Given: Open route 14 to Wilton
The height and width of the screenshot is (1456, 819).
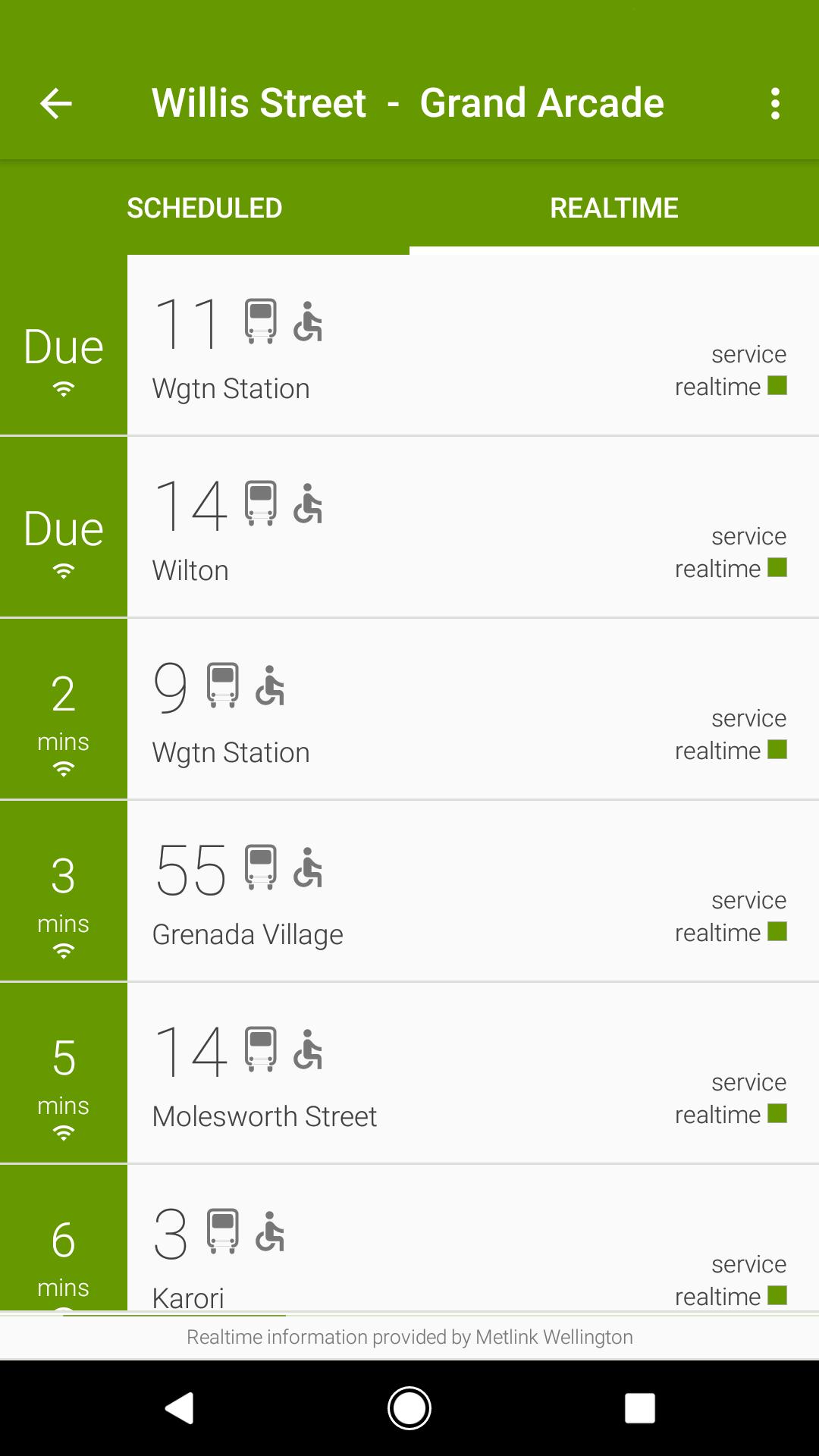Looking at the screenshot, I should [409, 528].
